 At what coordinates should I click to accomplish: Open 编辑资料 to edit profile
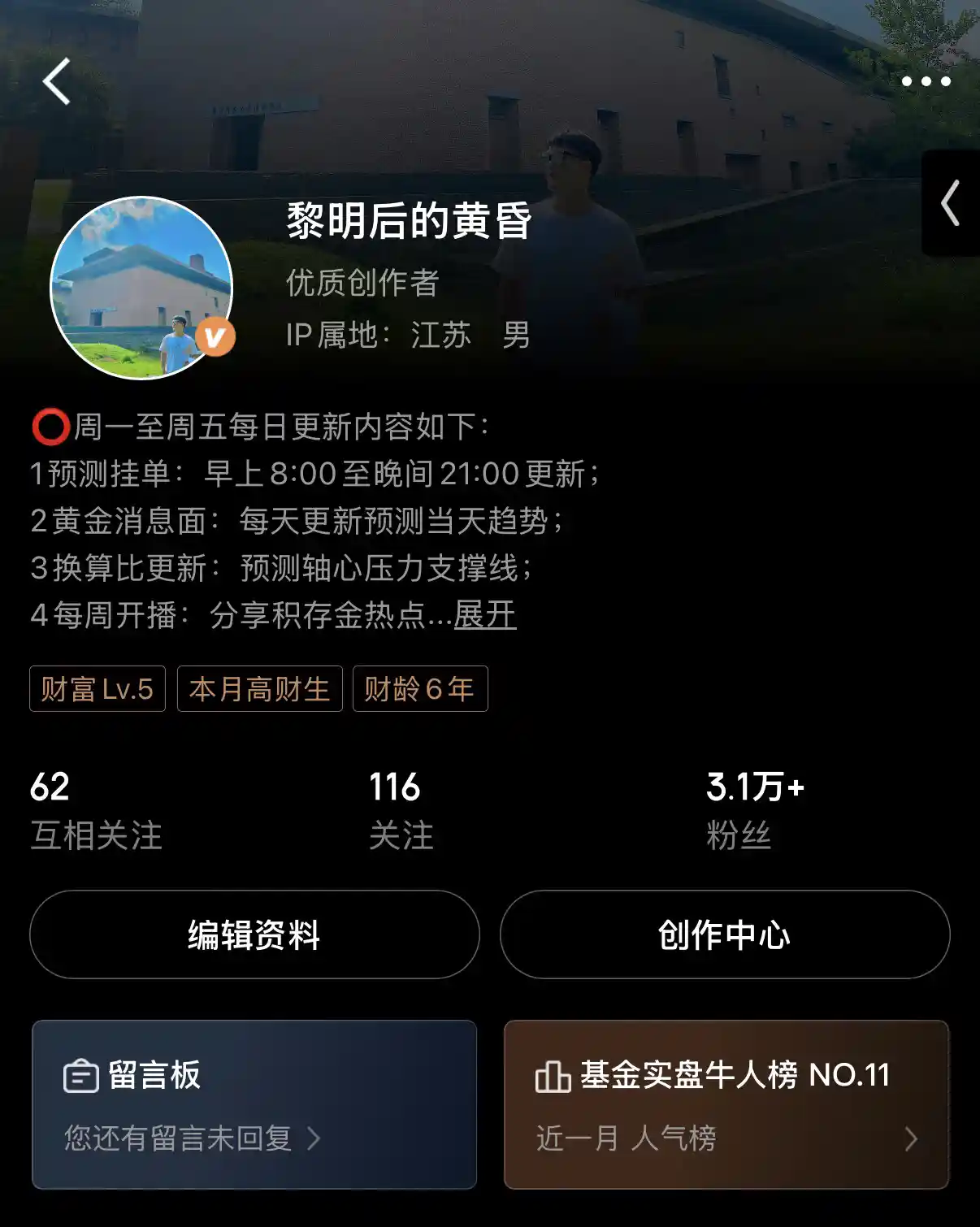tap(253, 935)
